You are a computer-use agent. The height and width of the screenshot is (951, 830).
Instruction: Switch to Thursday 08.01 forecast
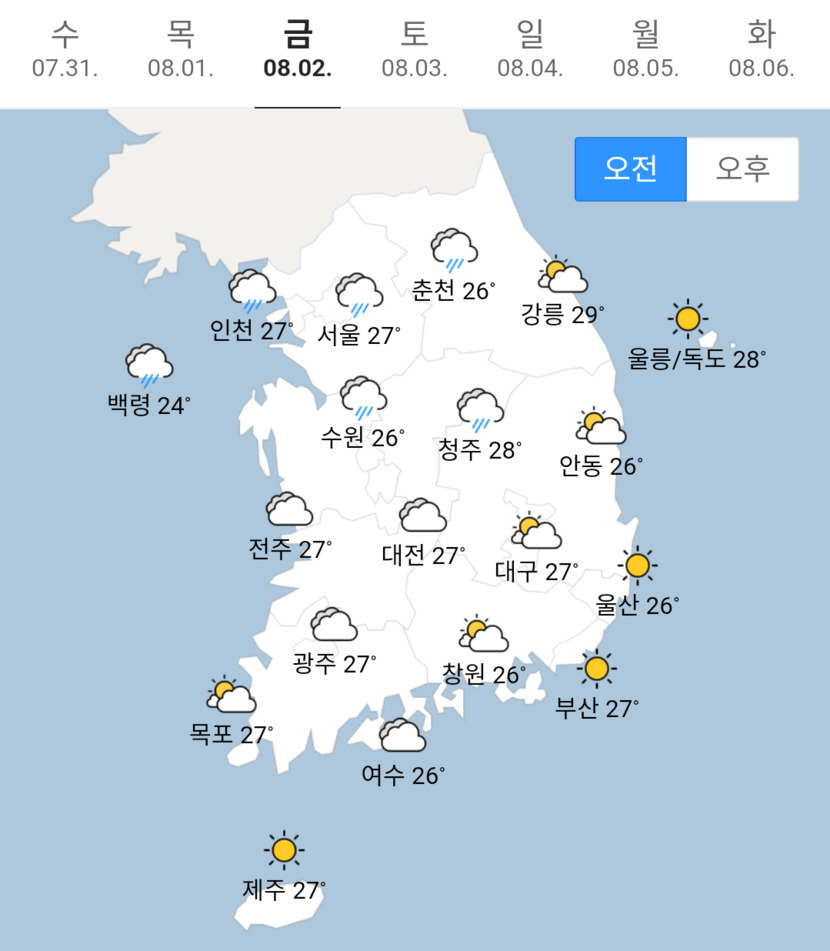[x=181, y=51]
